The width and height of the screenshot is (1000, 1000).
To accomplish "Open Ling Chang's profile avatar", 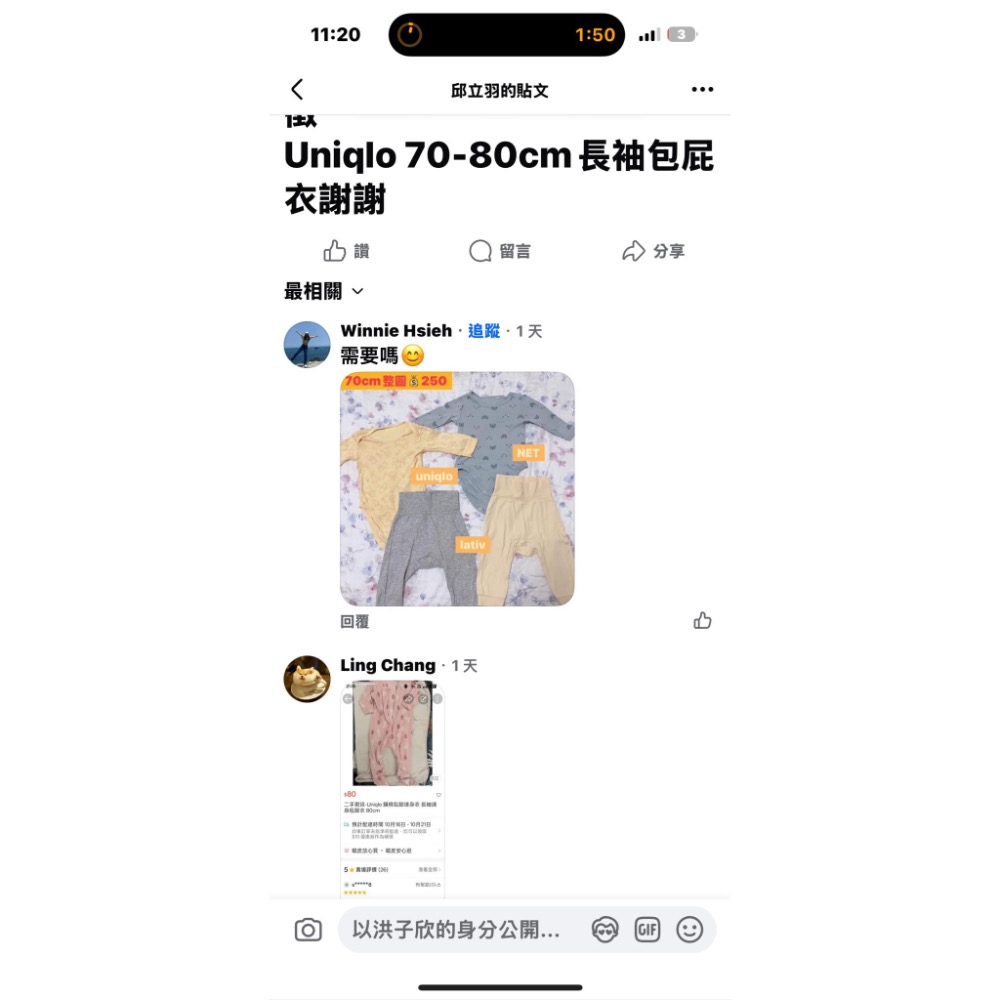I will [x=307, y=679].
